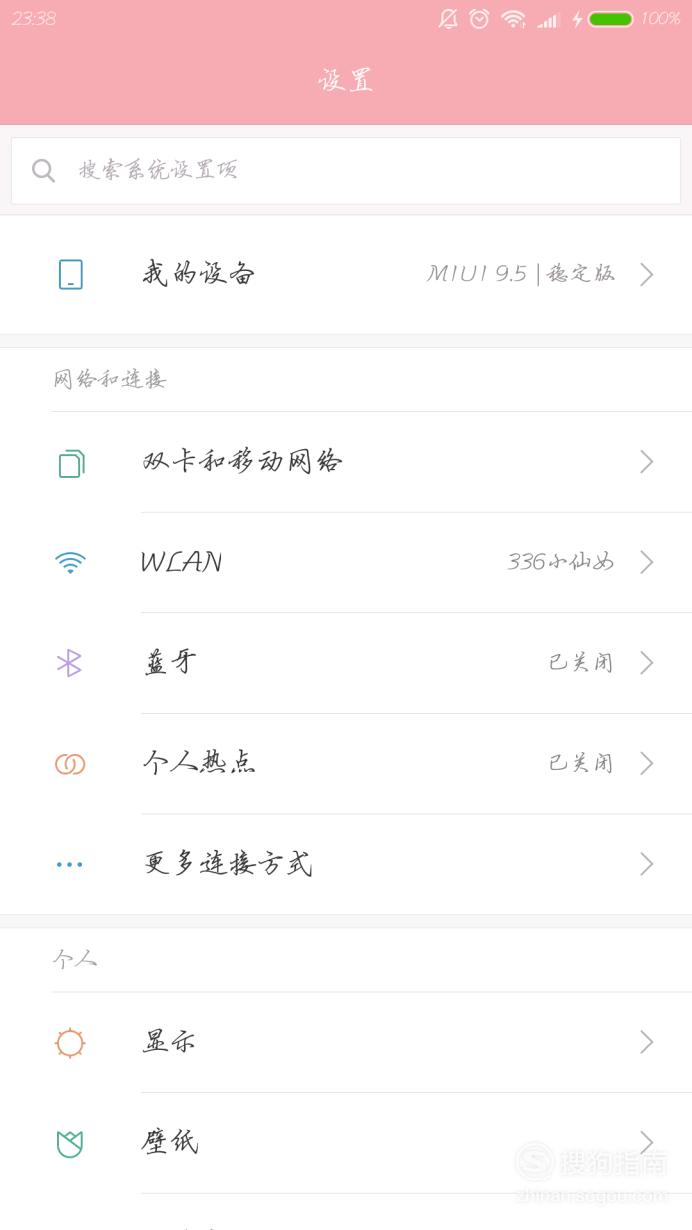
Task: Open 我的设备 settings
Action: tap(346, 274)
